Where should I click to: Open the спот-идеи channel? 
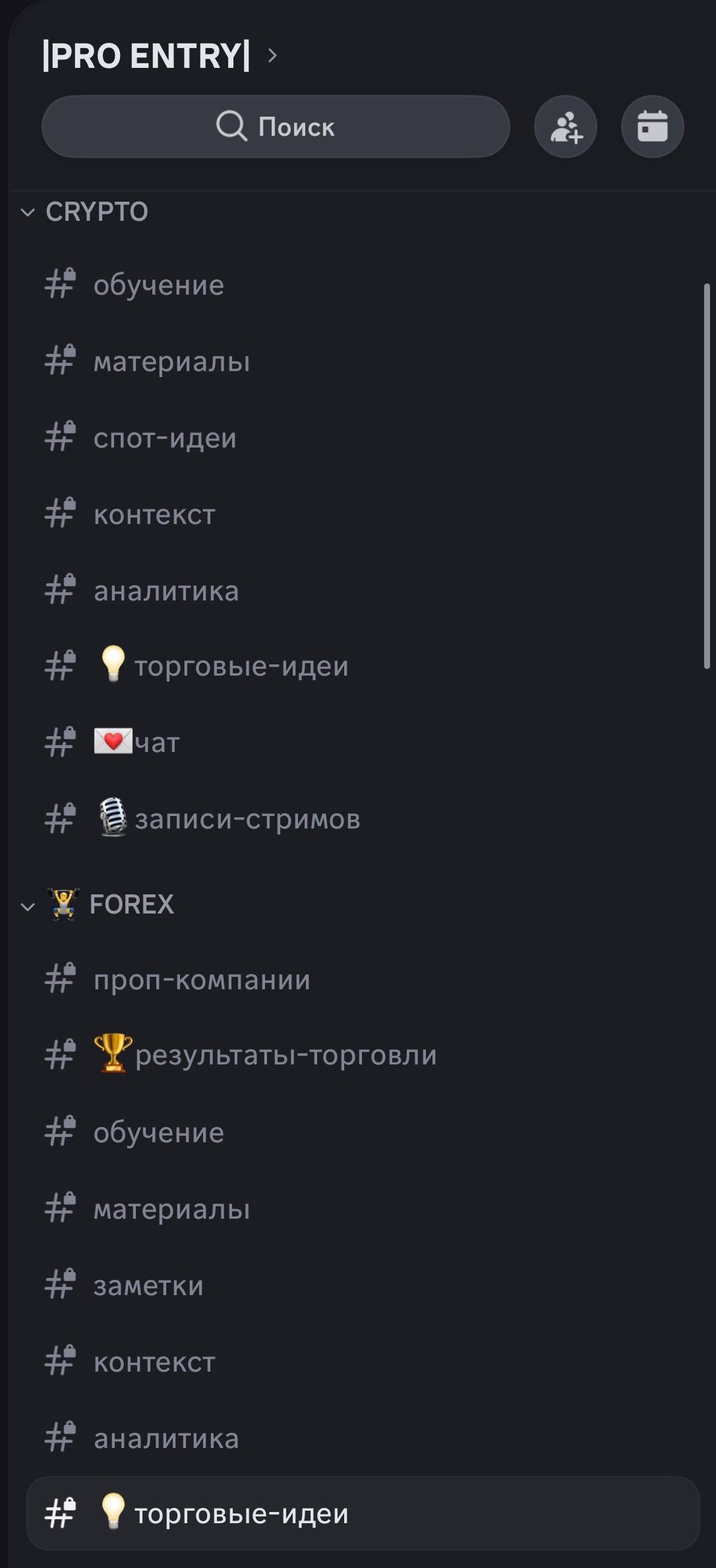click(x=165, y=438)
